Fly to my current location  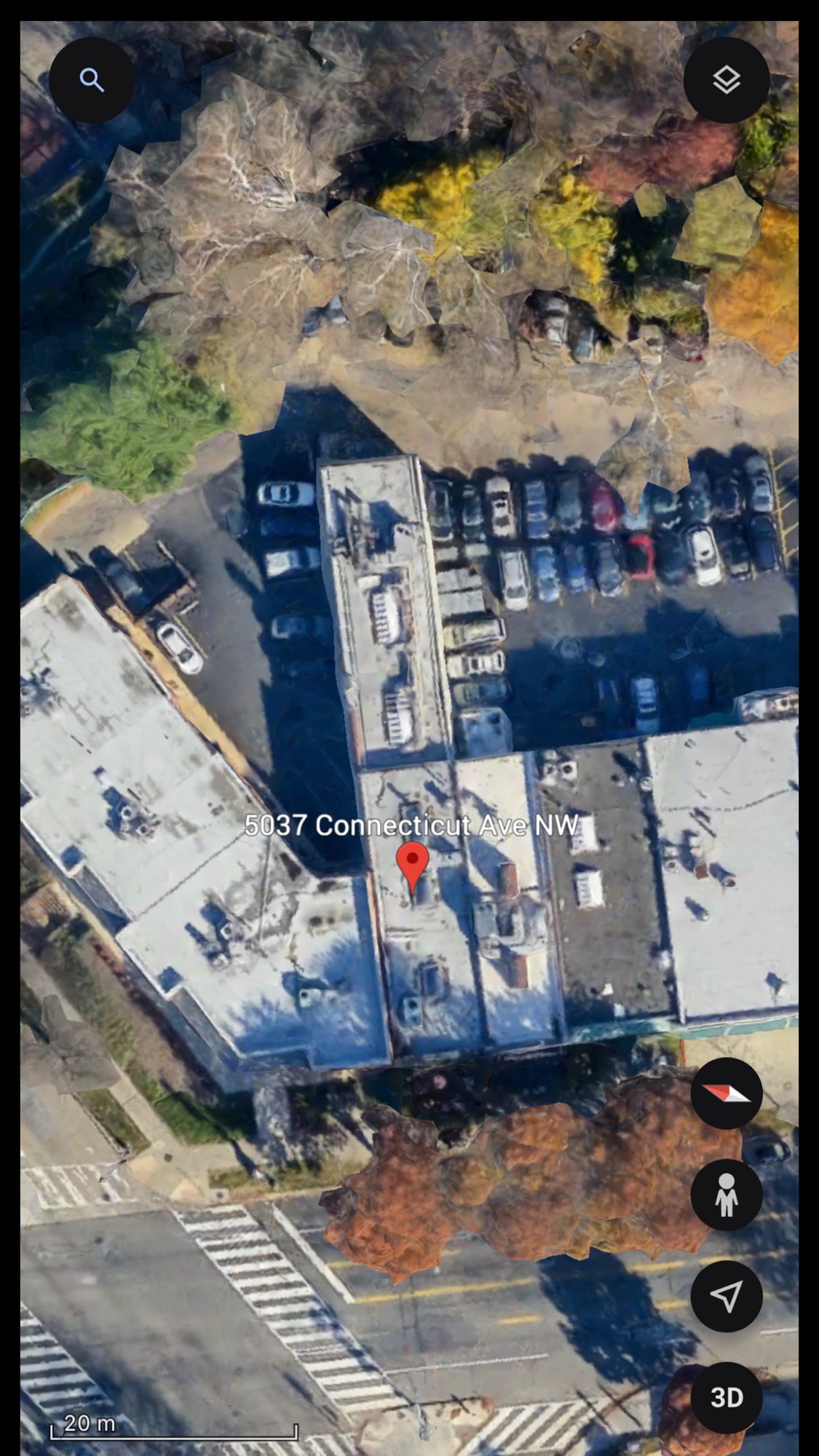(726, 1296)
